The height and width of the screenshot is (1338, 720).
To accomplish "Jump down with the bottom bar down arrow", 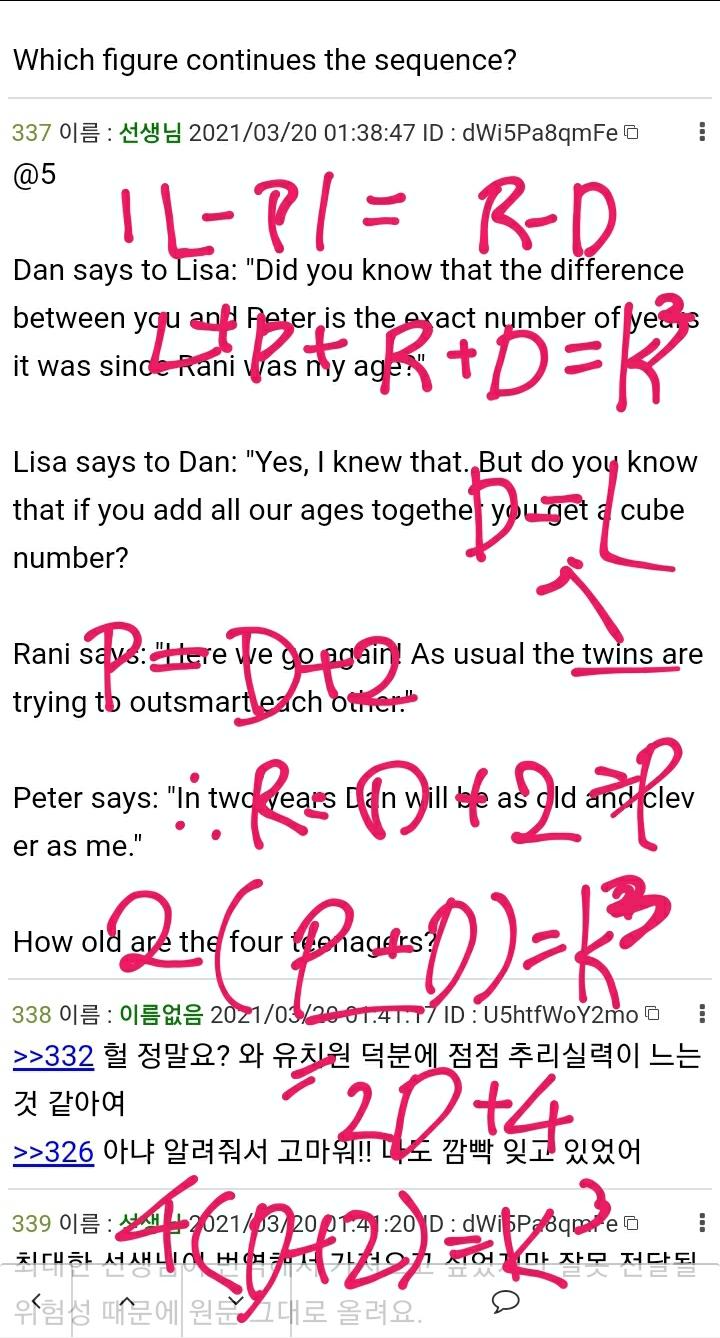I will [236, 1300].
